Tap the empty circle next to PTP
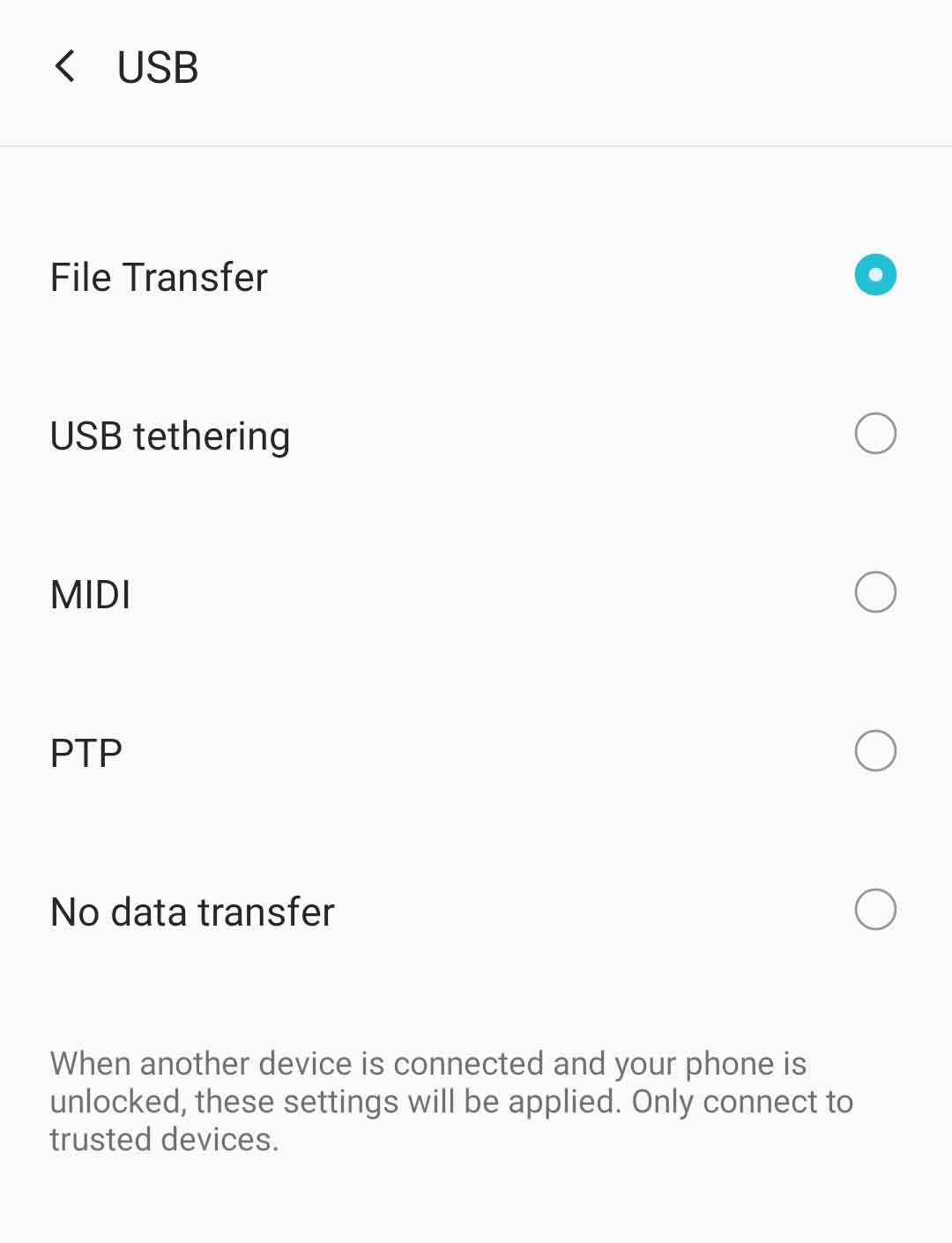952x1243 pixels. tap(875, 752)
